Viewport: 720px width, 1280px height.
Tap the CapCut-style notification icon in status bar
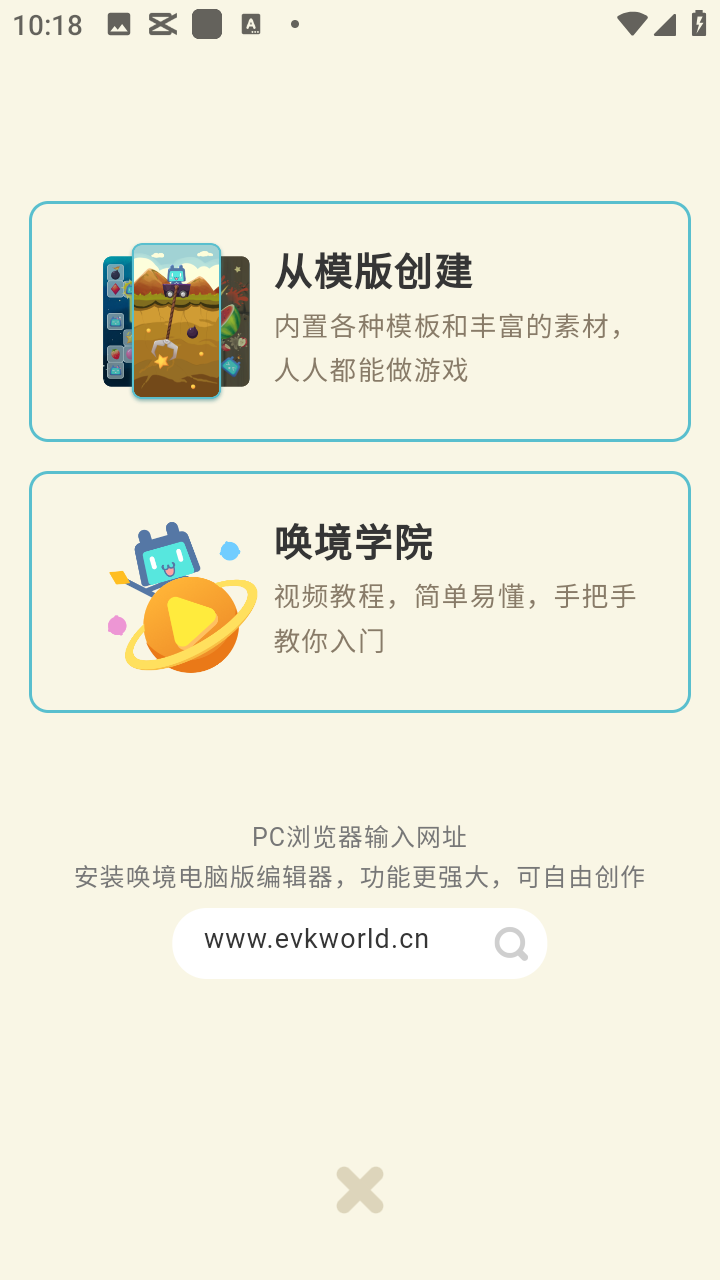[163, 24]
